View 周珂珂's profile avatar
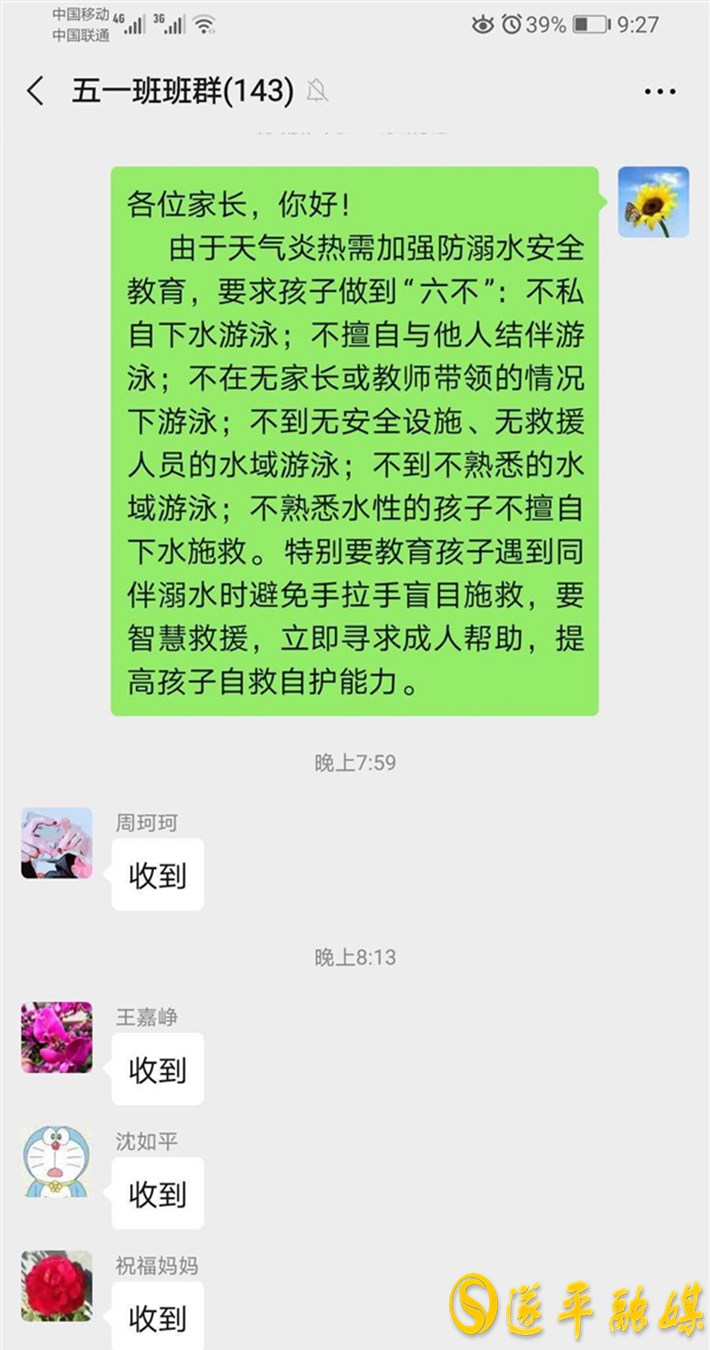 pos(57,843)
